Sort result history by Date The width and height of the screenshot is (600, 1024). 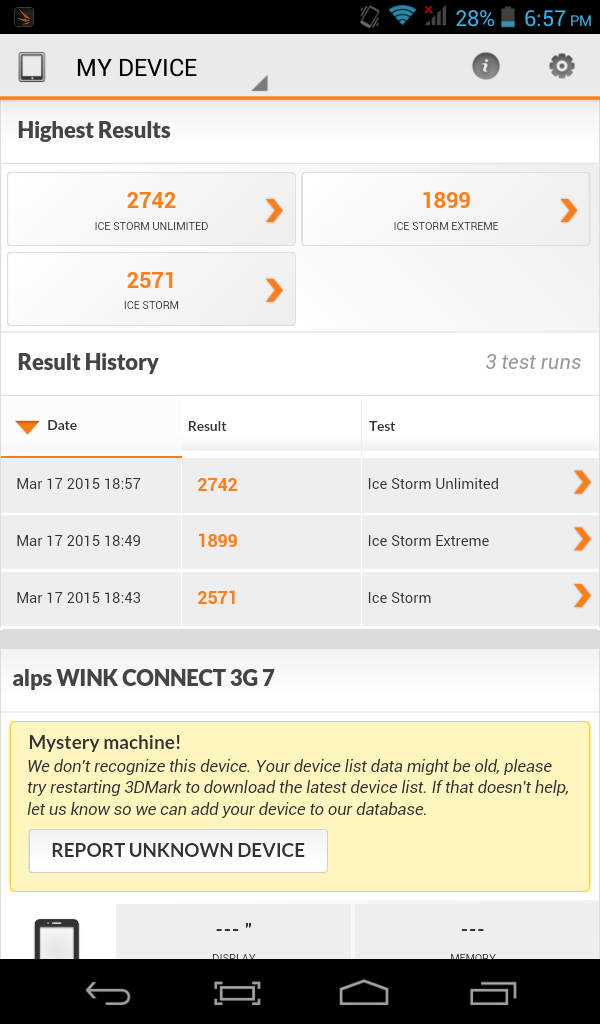pyautogui.click(x=90, y=426)
